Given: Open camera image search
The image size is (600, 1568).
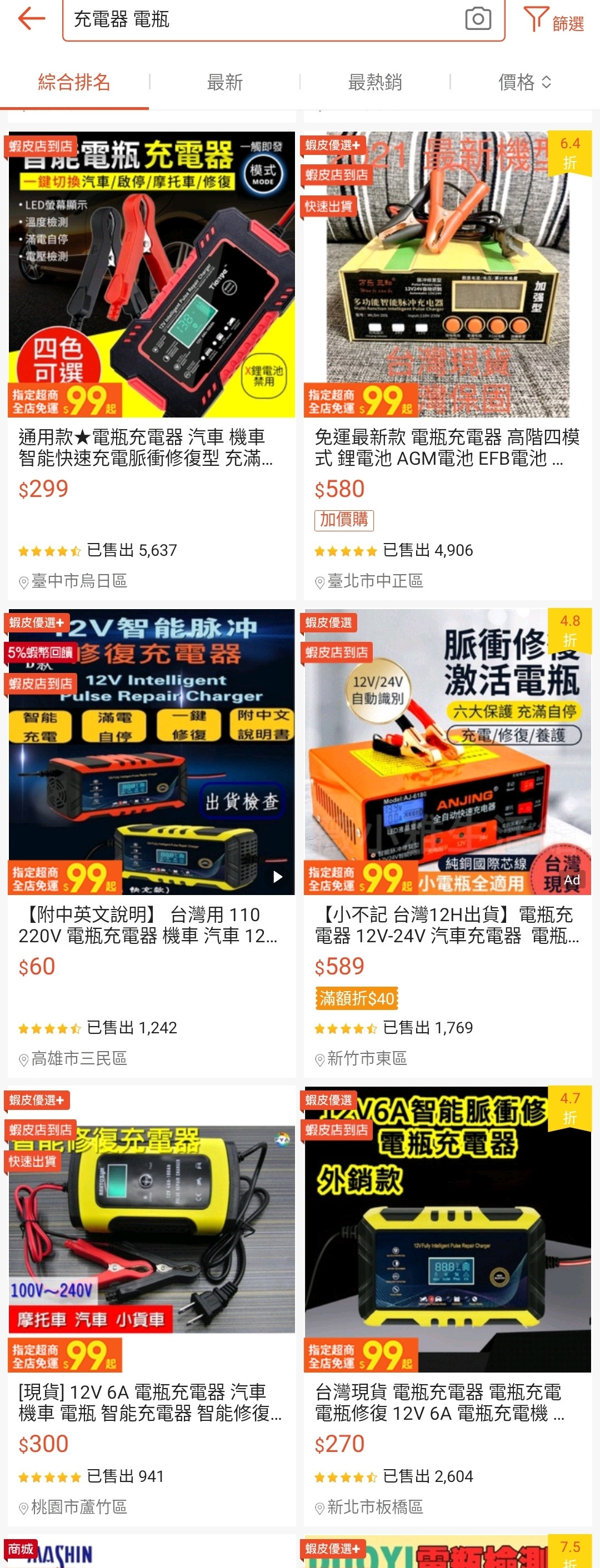Looking at the screenshot, I should tap(478, 19).
